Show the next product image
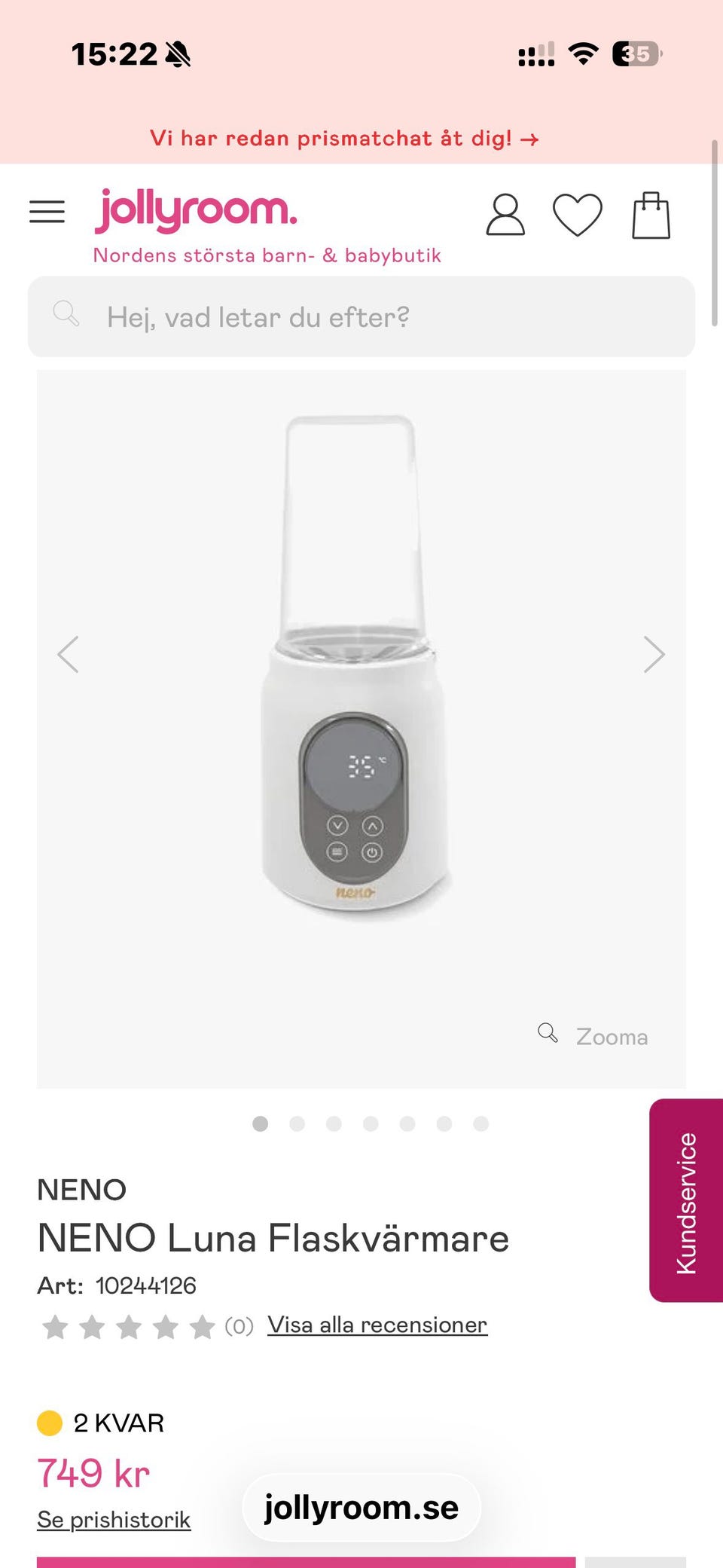The height and width of the screenshot is (1568, 723). click(654, 654)
